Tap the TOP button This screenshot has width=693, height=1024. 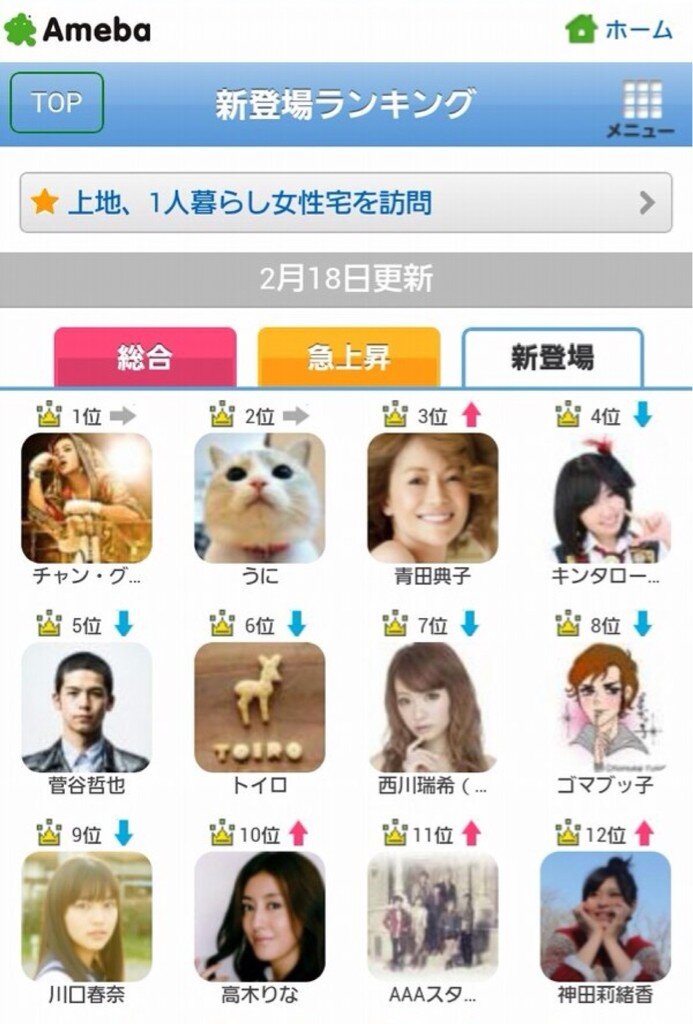point(57,103)
